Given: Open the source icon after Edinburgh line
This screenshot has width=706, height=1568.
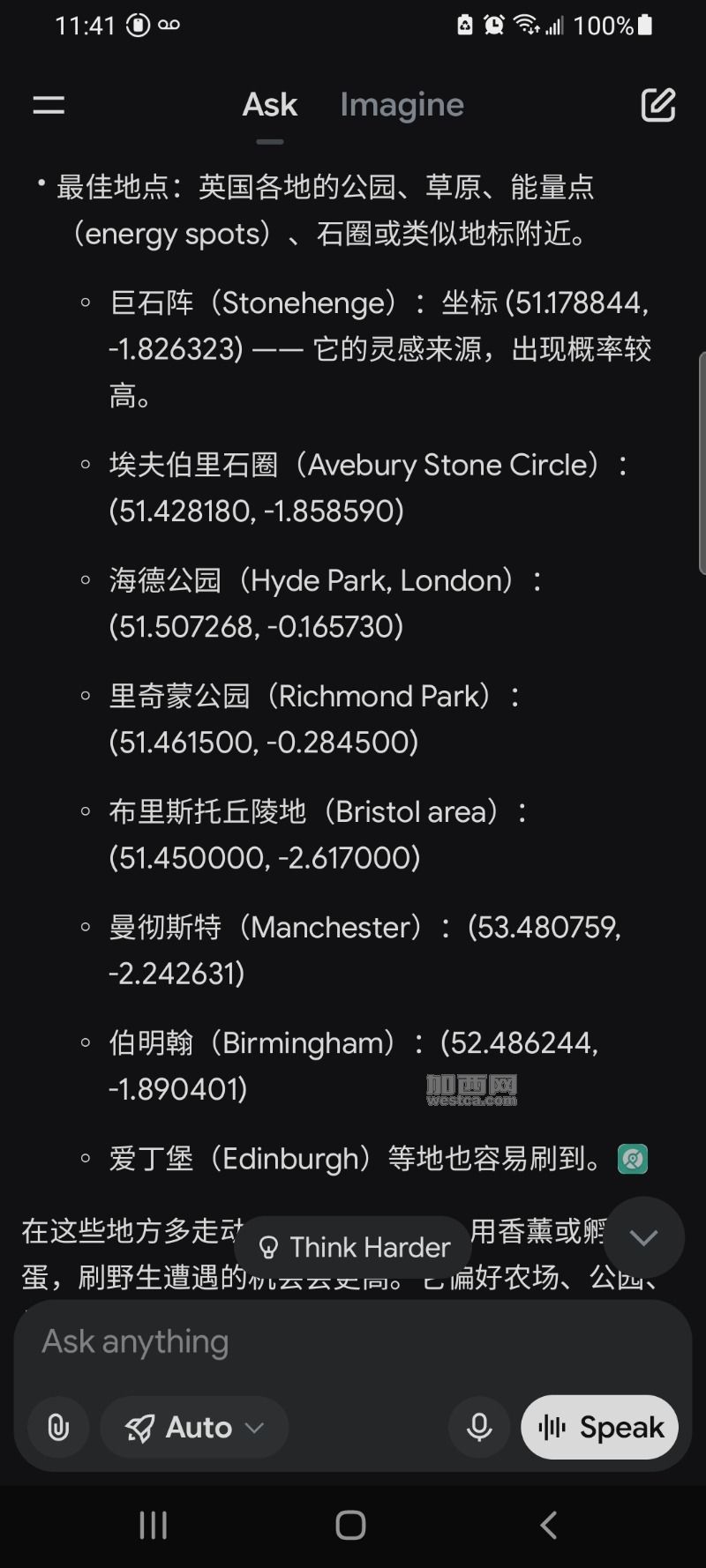Looking at the screenshot, I should [x=633, y=1158].
